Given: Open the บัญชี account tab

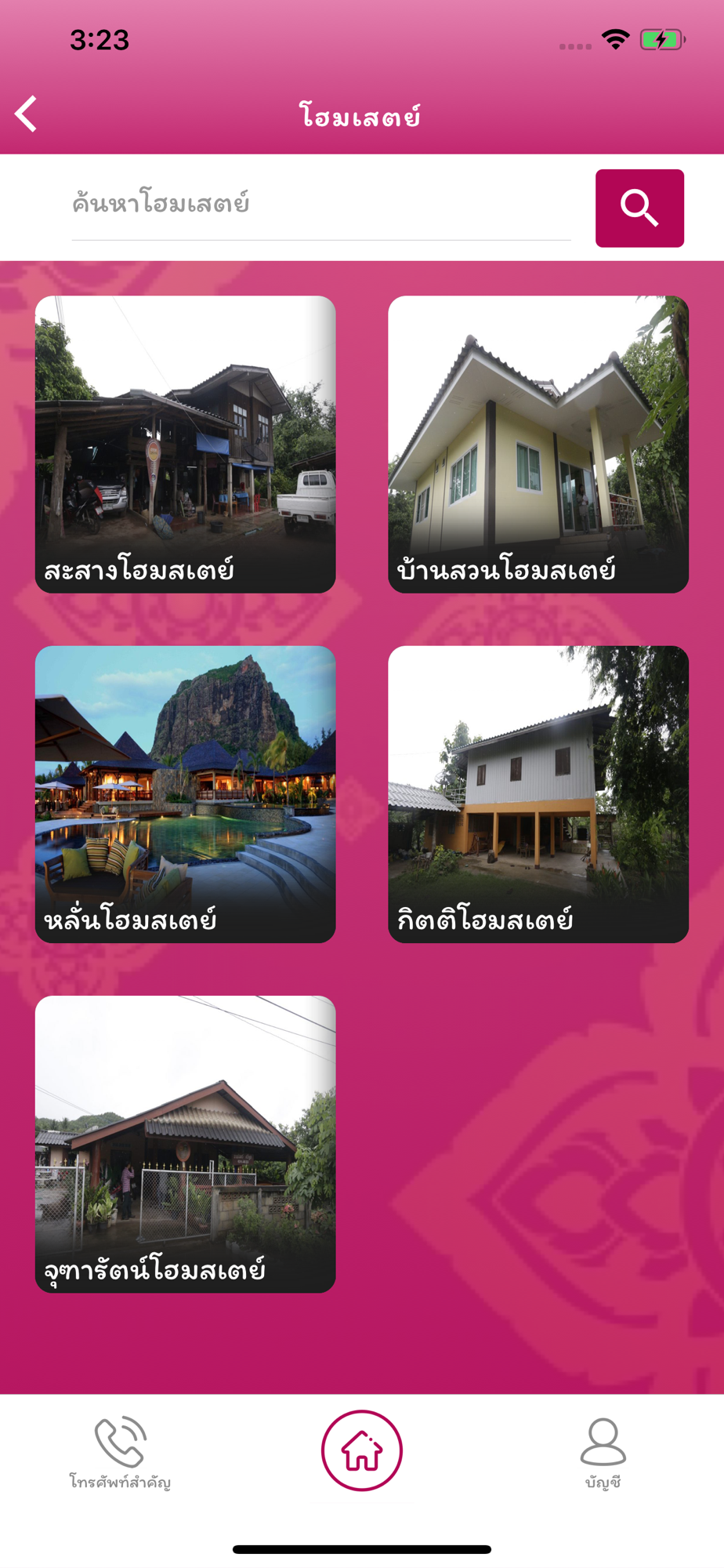Looking at the screenshot, I should pyautogui.click(x=603, y=1452).
